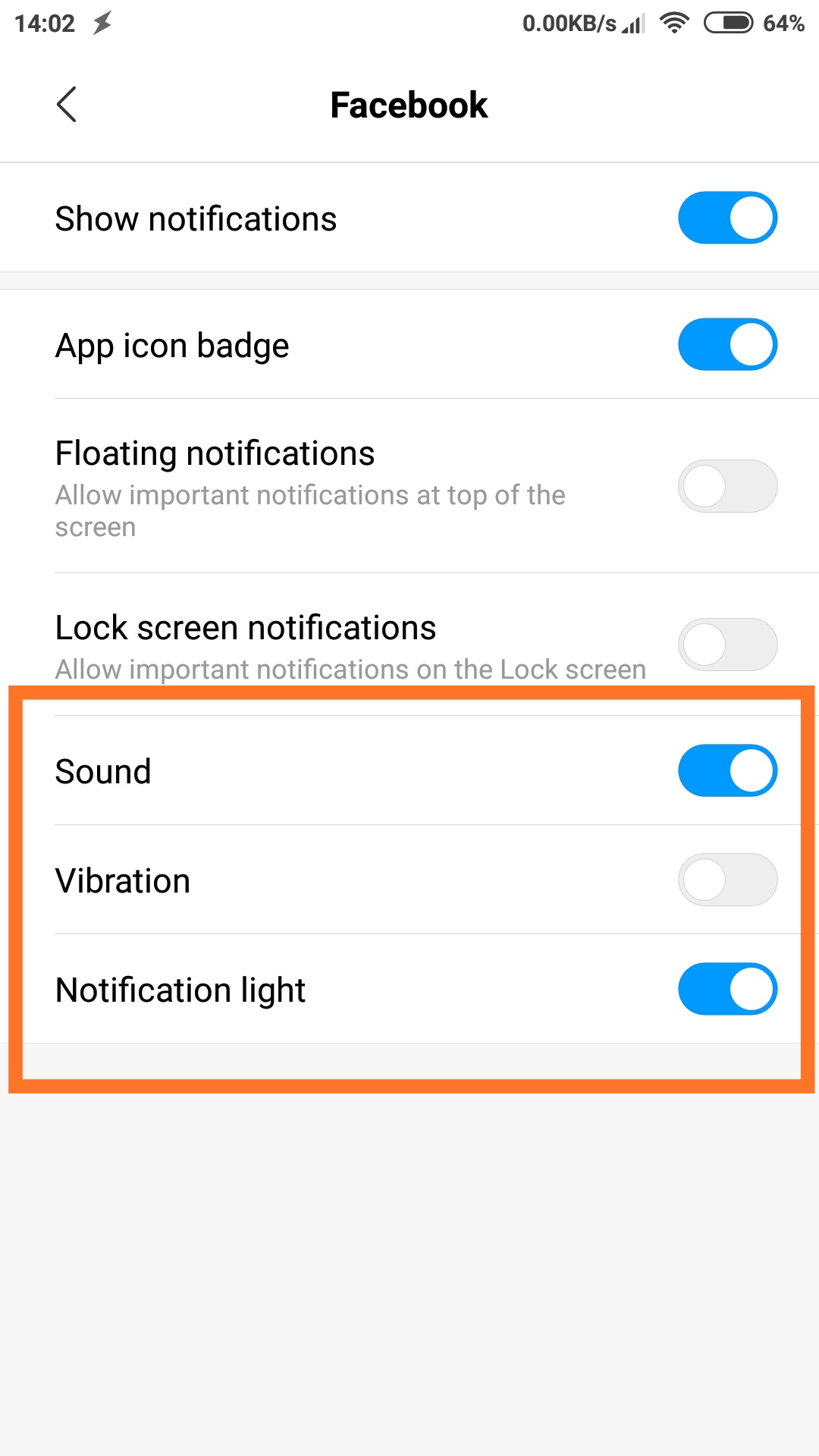Go back from Facebook notification settings
819x1456 pixels.
point(67,105)
